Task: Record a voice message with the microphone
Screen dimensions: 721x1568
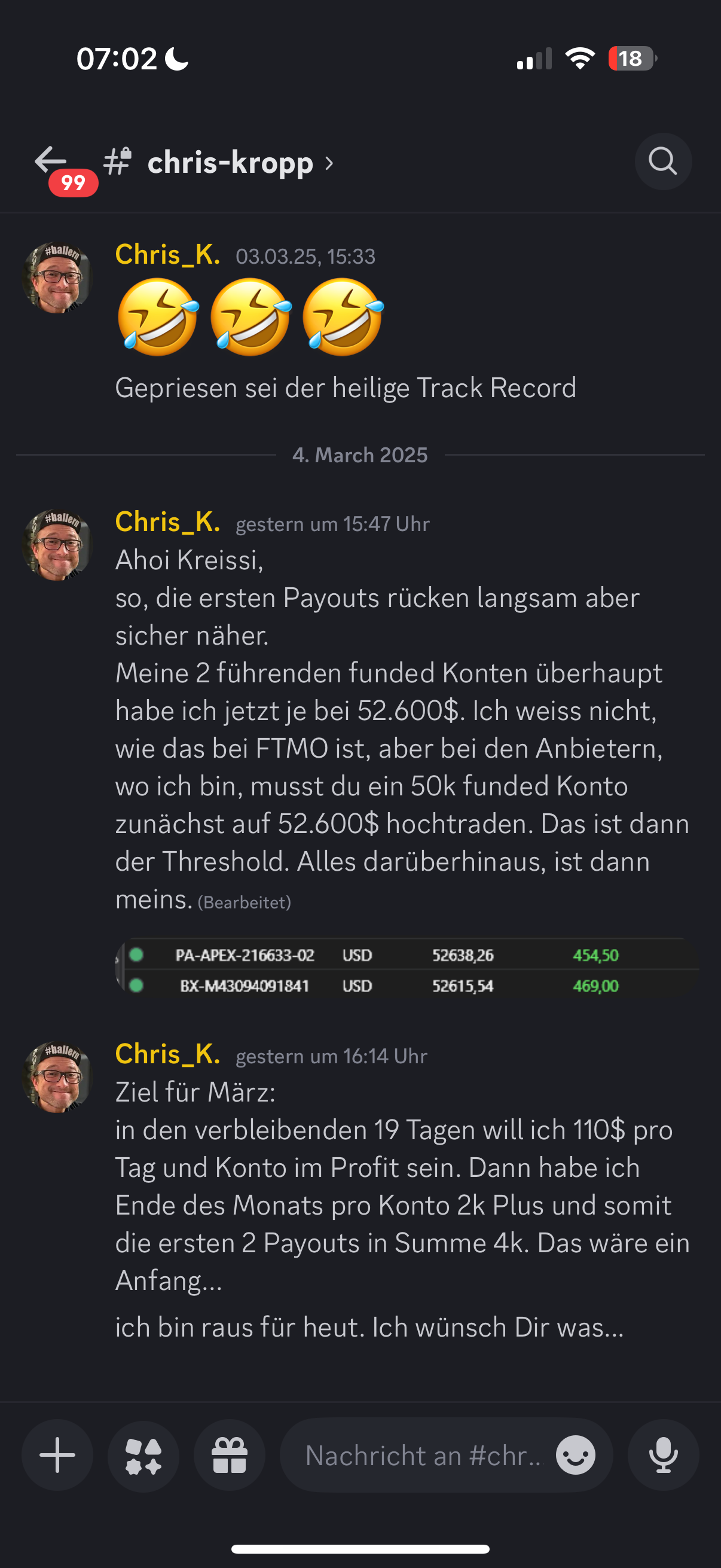Action: pos(663,1455)
